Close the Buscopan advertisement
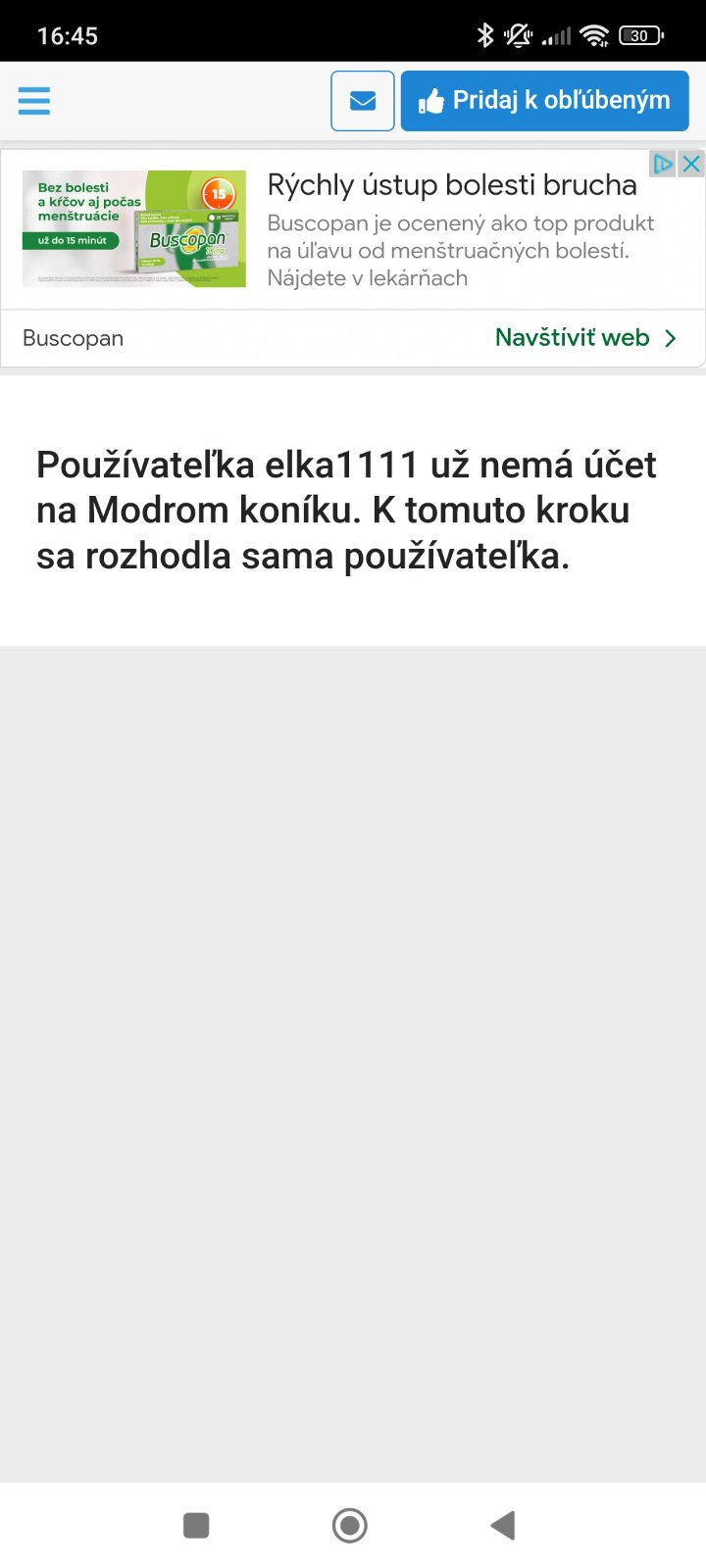The height and width of the screenshot is (1568, 706). point(692,164)
